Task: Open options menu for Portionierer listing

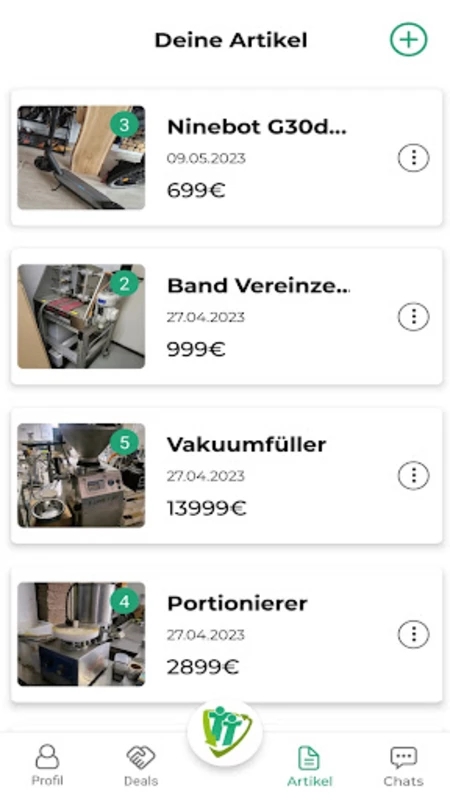Action: tap(413, 634)
